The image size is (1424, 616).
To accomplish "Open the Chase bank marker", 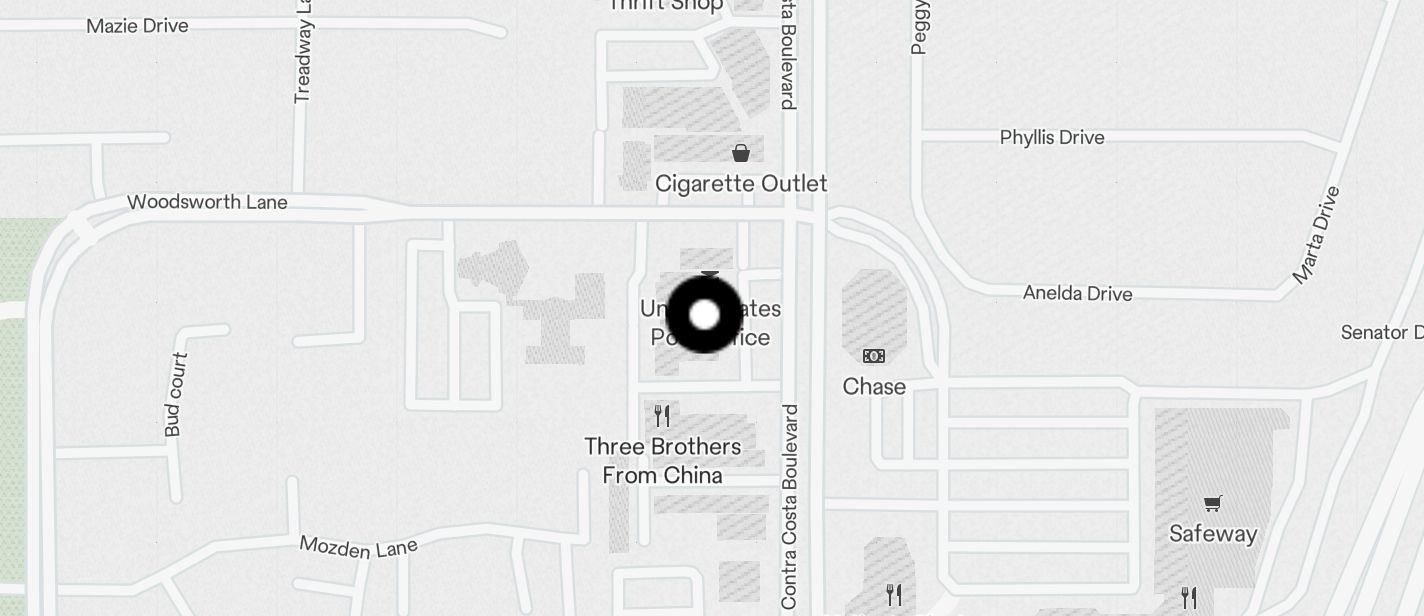I will pyautogui.click(x=874, y=356).
